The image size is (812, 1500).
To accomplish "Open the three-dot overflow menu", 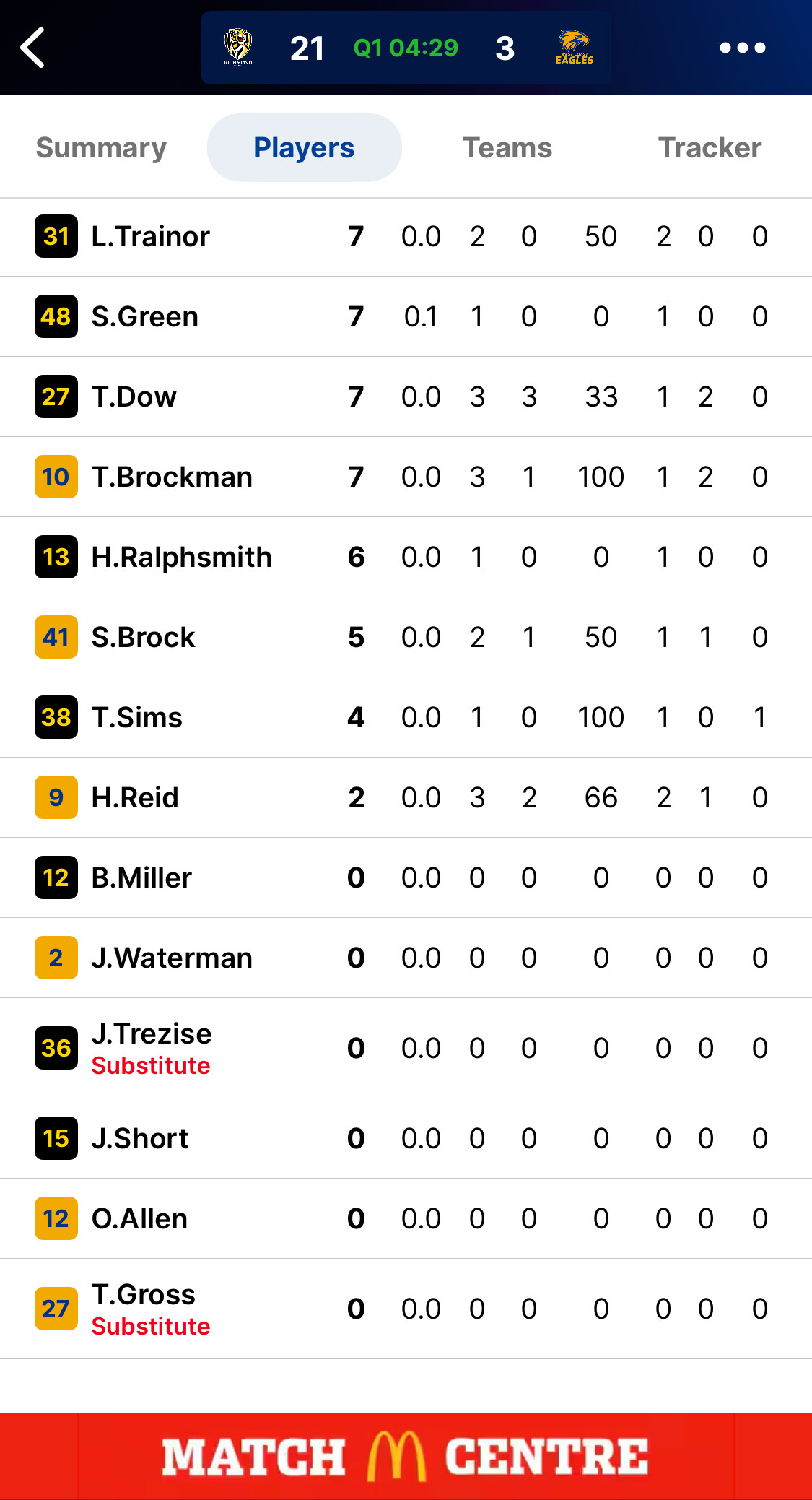I will click(x=742, y=48).
